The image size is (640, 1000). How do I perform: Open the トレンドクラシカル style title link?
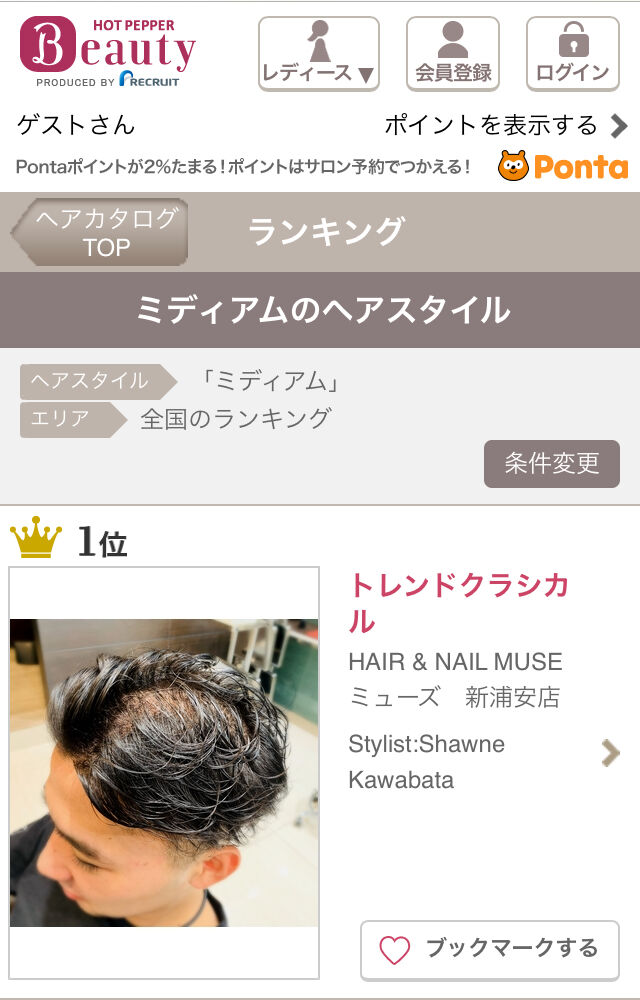click(458, 603)
